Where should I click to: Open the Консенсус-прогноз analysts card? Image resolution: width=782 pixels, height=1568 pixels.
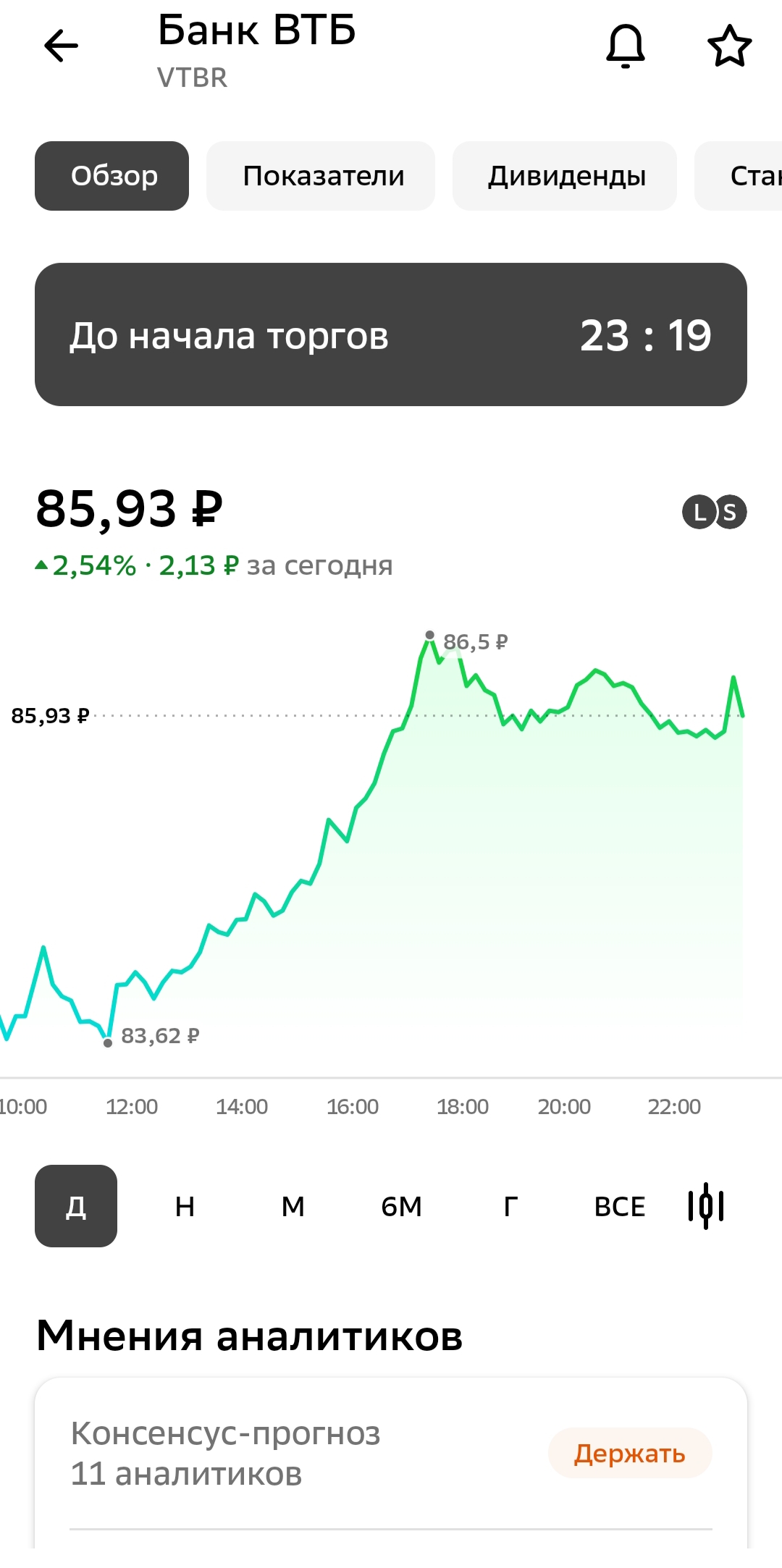pos(391,1454)
